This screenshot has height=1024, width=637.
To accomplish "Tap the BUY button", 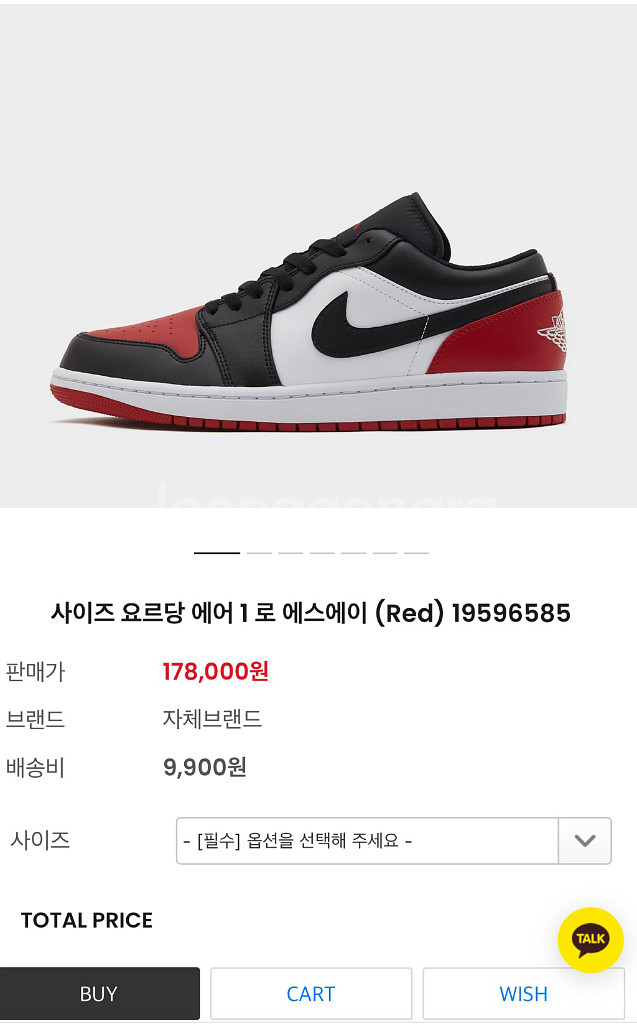I will (x=99, y=994).
